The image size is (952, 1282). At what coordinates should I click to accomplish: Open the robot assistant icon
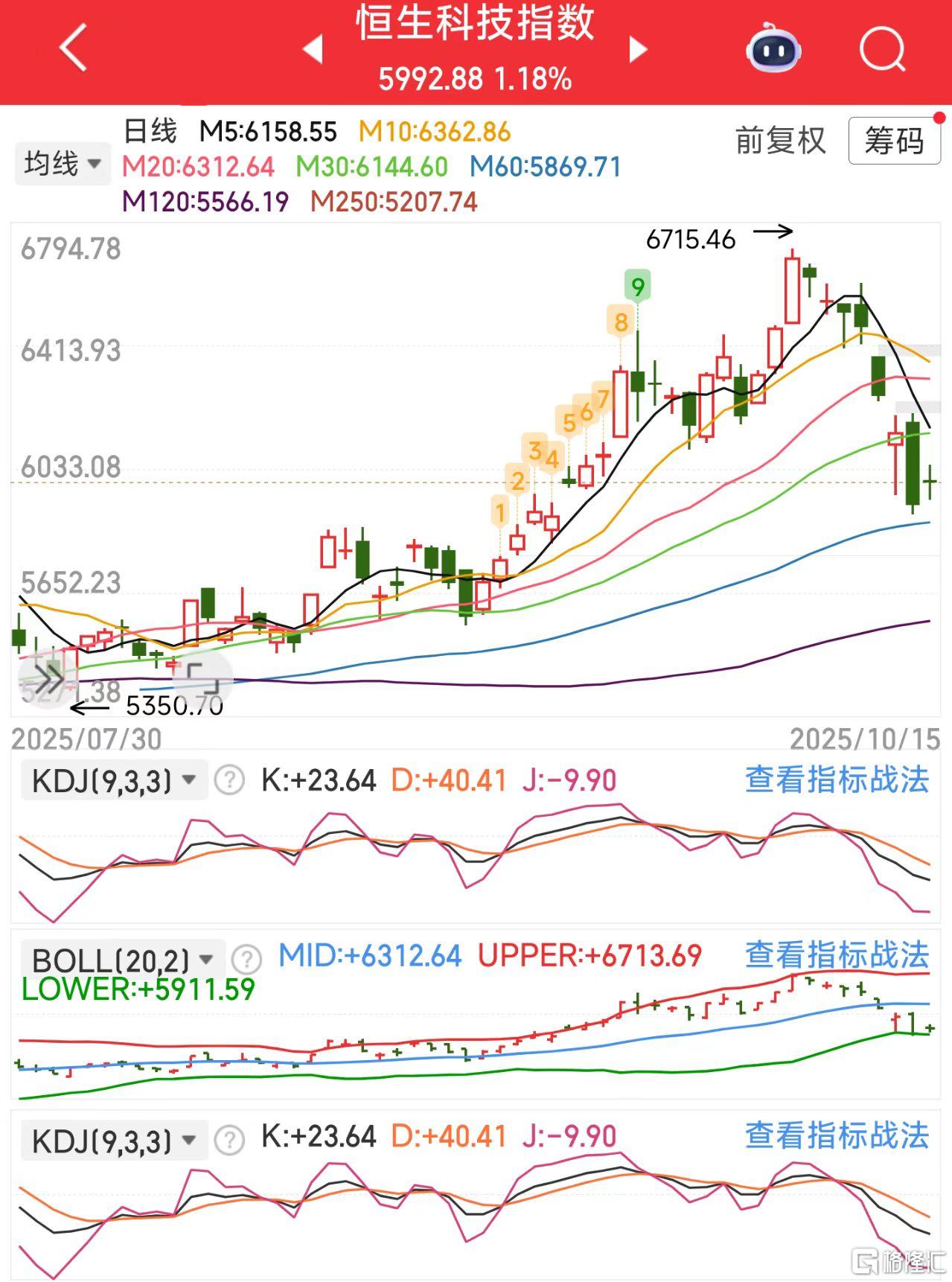pyautogui.click(x=773, y=48)
